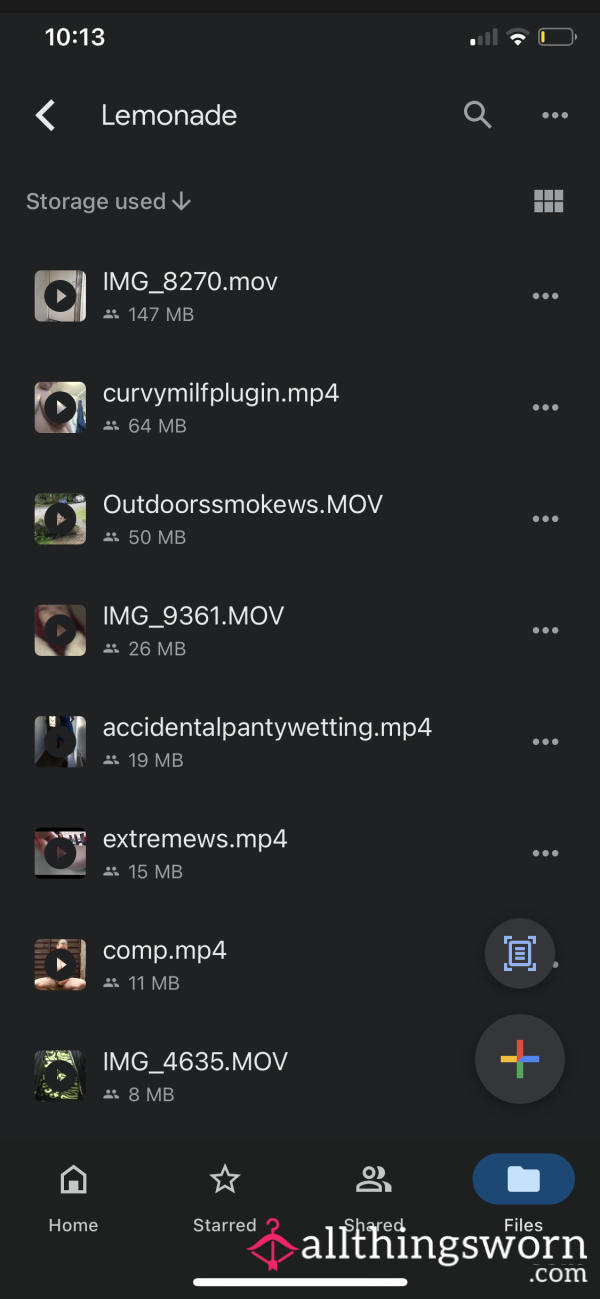Image resolution: width=600 pixels, height=1299 pixels.
Task: Switch to grid view layout
Action: tap(549, 201)
